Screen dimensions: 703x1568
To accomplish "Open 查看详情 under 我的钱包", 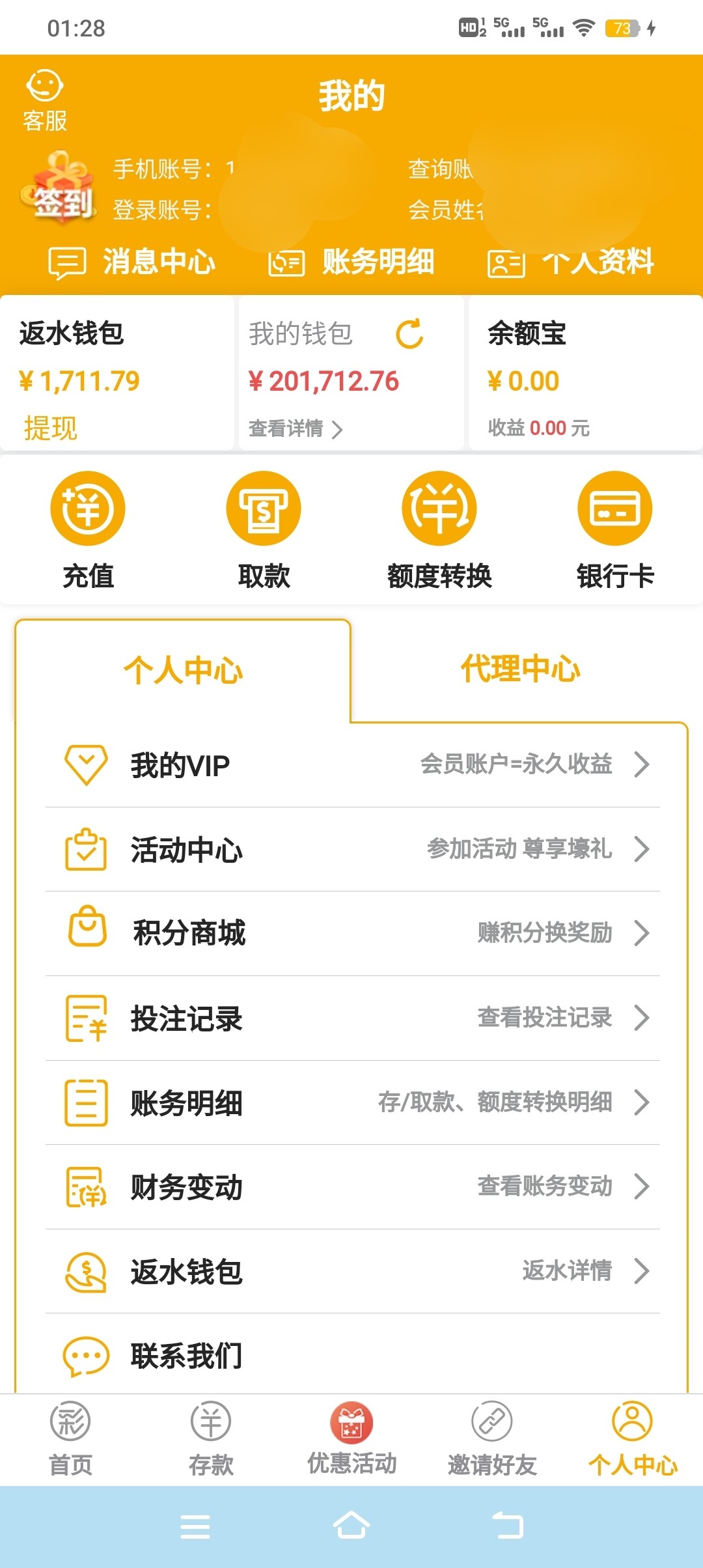I will click(296, 428).
